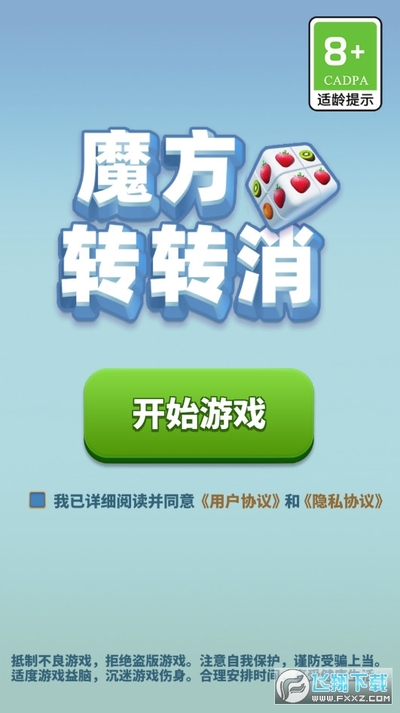The width and height of the screenshot is (400, 713).
Task: Check the agreement consent checkbox
Action: click(x=37, y=500)
